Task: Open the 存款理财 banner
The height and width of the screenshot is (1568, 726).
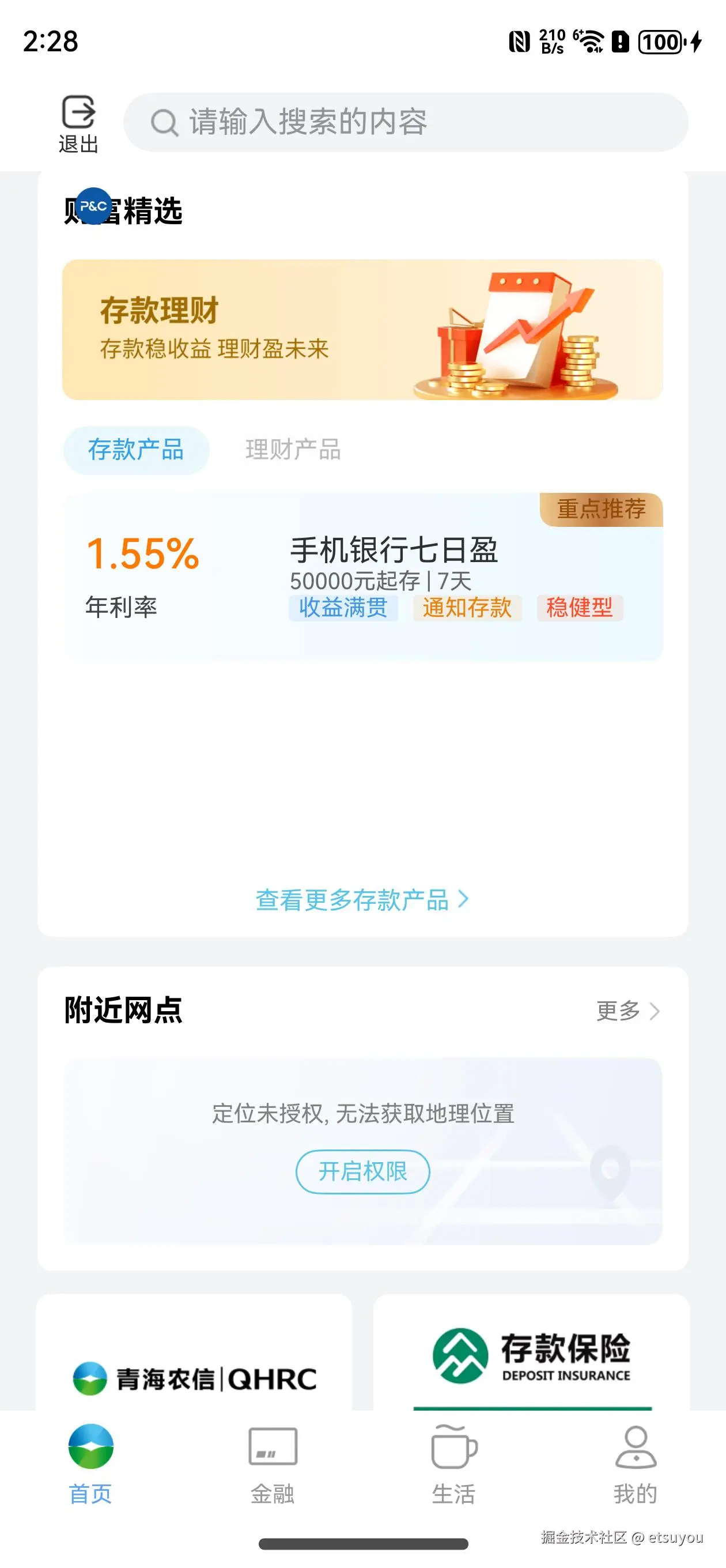Action: pos(362,329)
